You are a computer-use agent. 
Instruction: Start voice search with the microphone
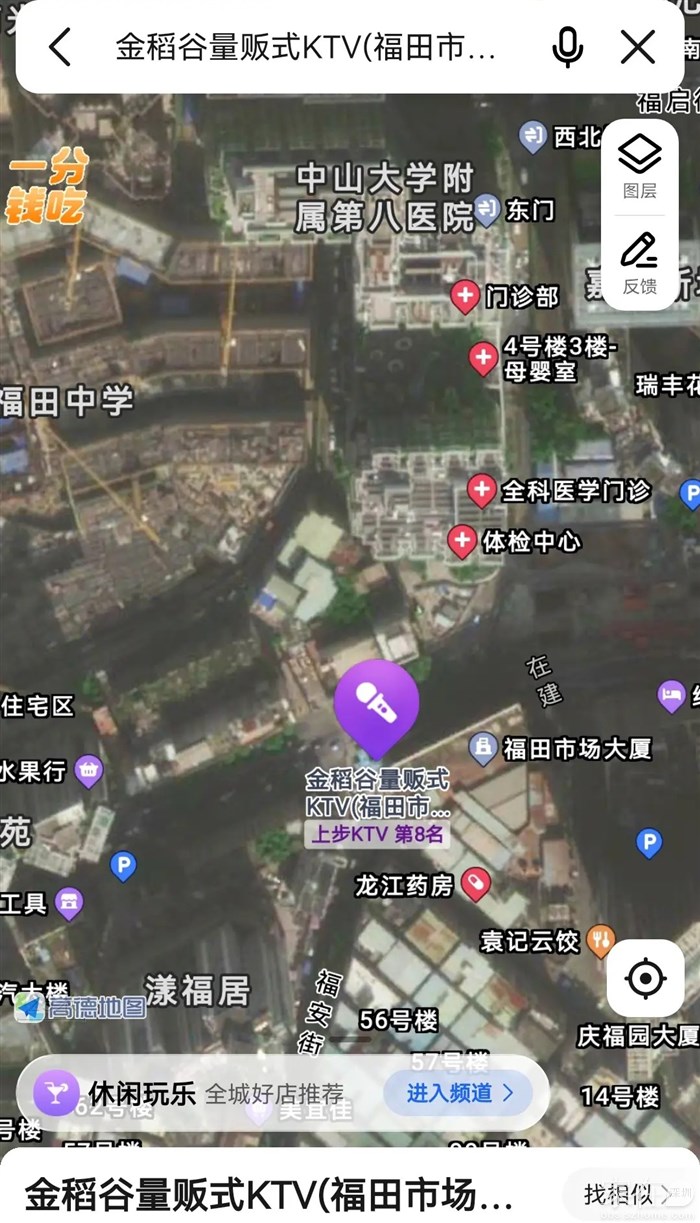point(567,47)
